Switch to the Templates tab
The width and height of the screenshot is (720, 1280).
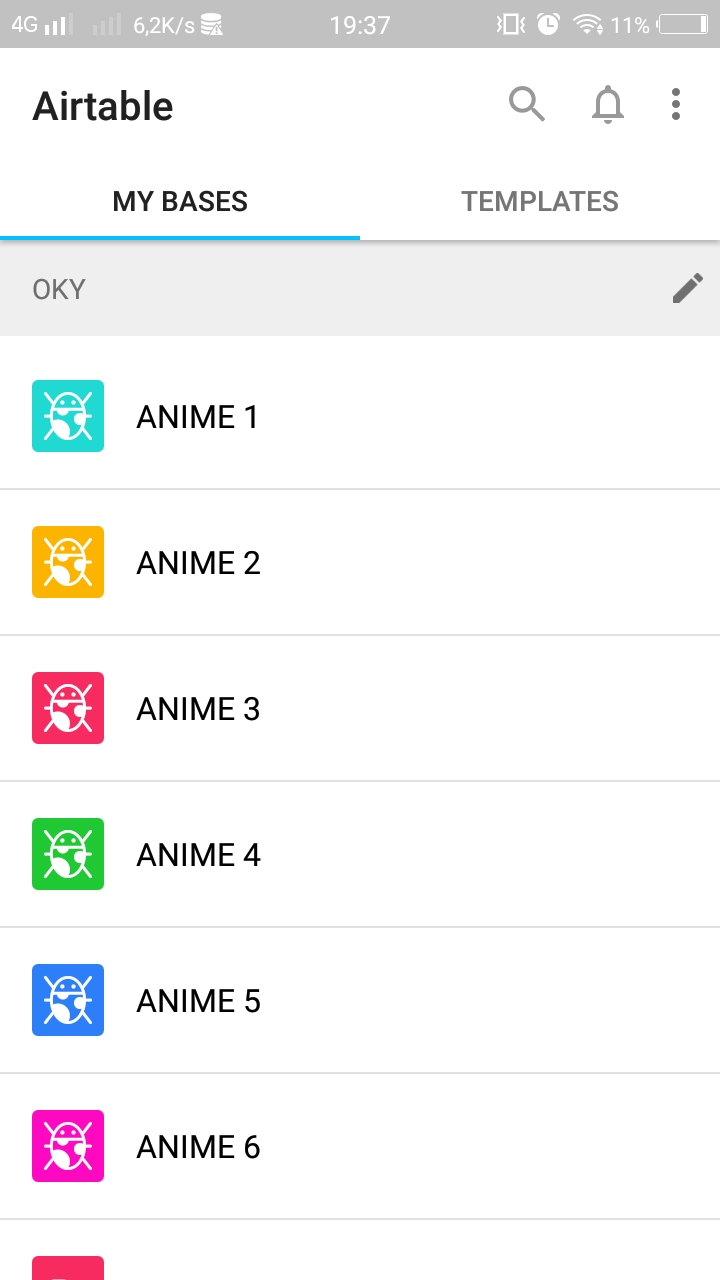pyautogui.click(x=540, y=201)
